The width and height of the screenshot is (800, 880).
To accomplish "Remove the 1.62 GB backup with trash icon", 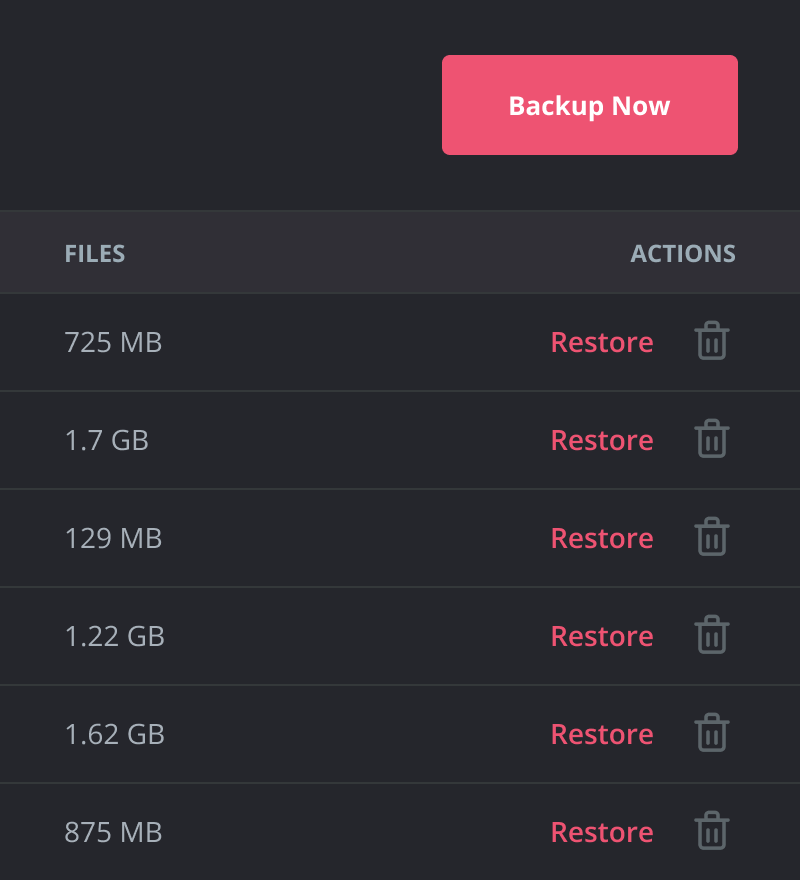I will 711,733.
